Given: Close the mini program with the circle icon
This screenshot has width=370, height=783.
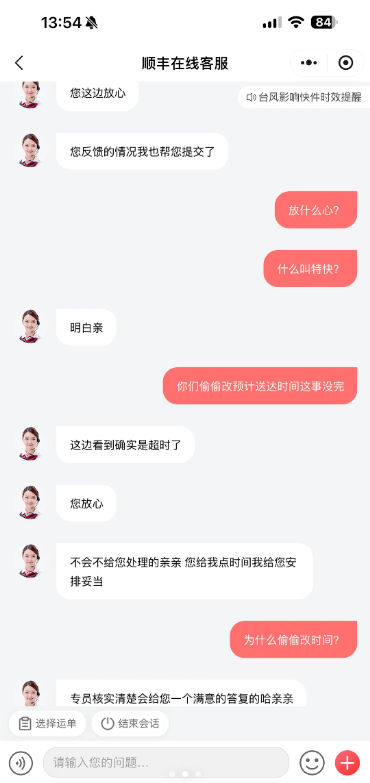Looking at the screenshot, I should pyautogui.click(x=346, y=63).
